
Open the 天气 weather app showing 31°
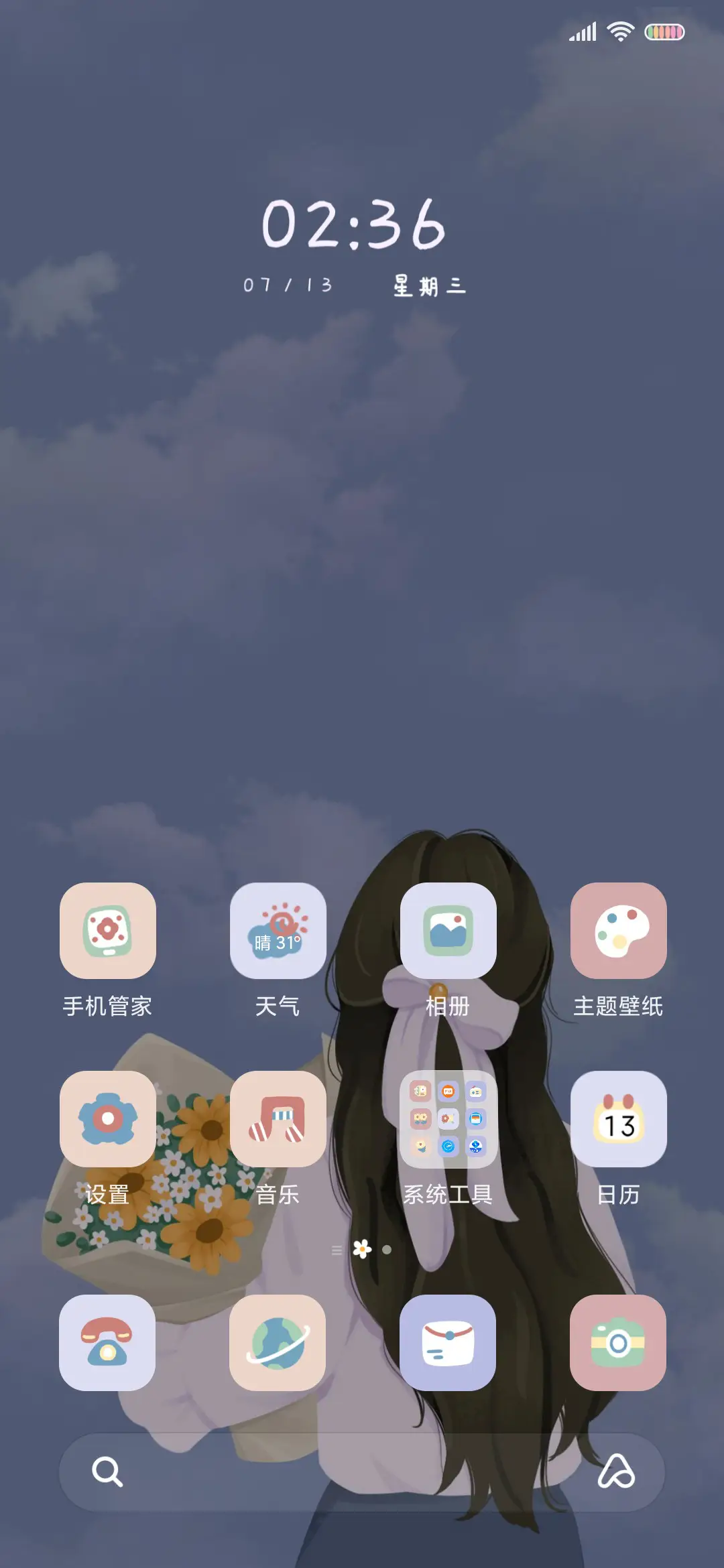coord(278,931)
